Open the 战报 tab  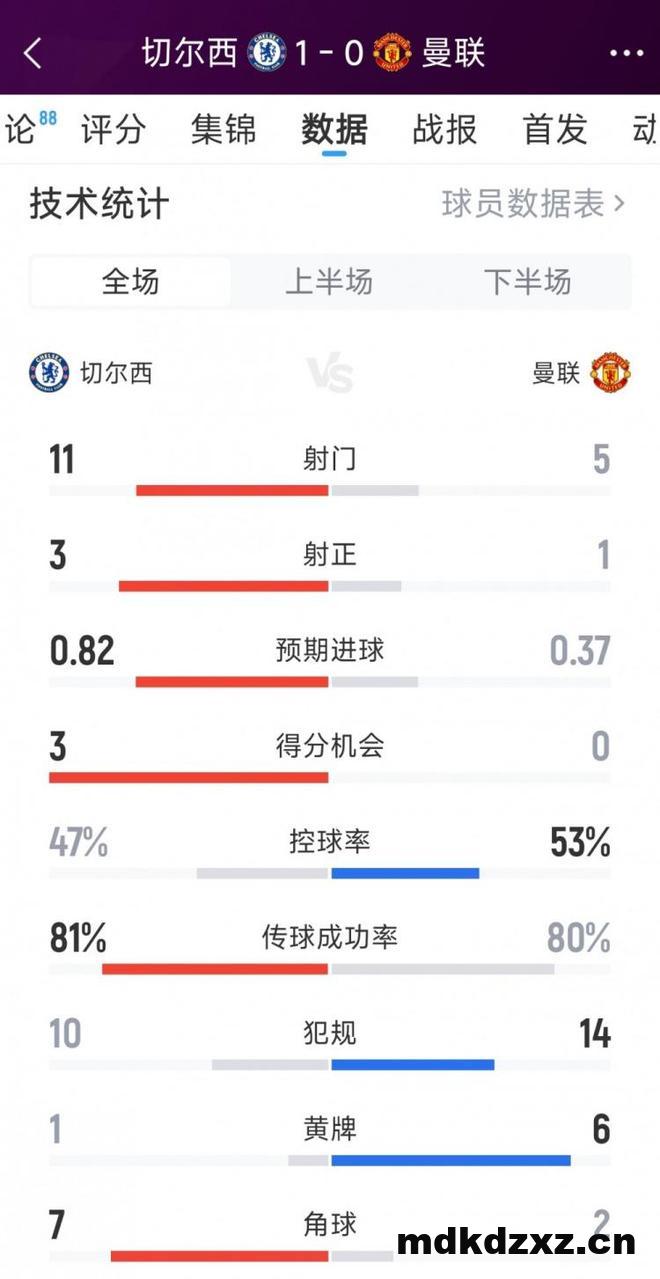[445, 130]
